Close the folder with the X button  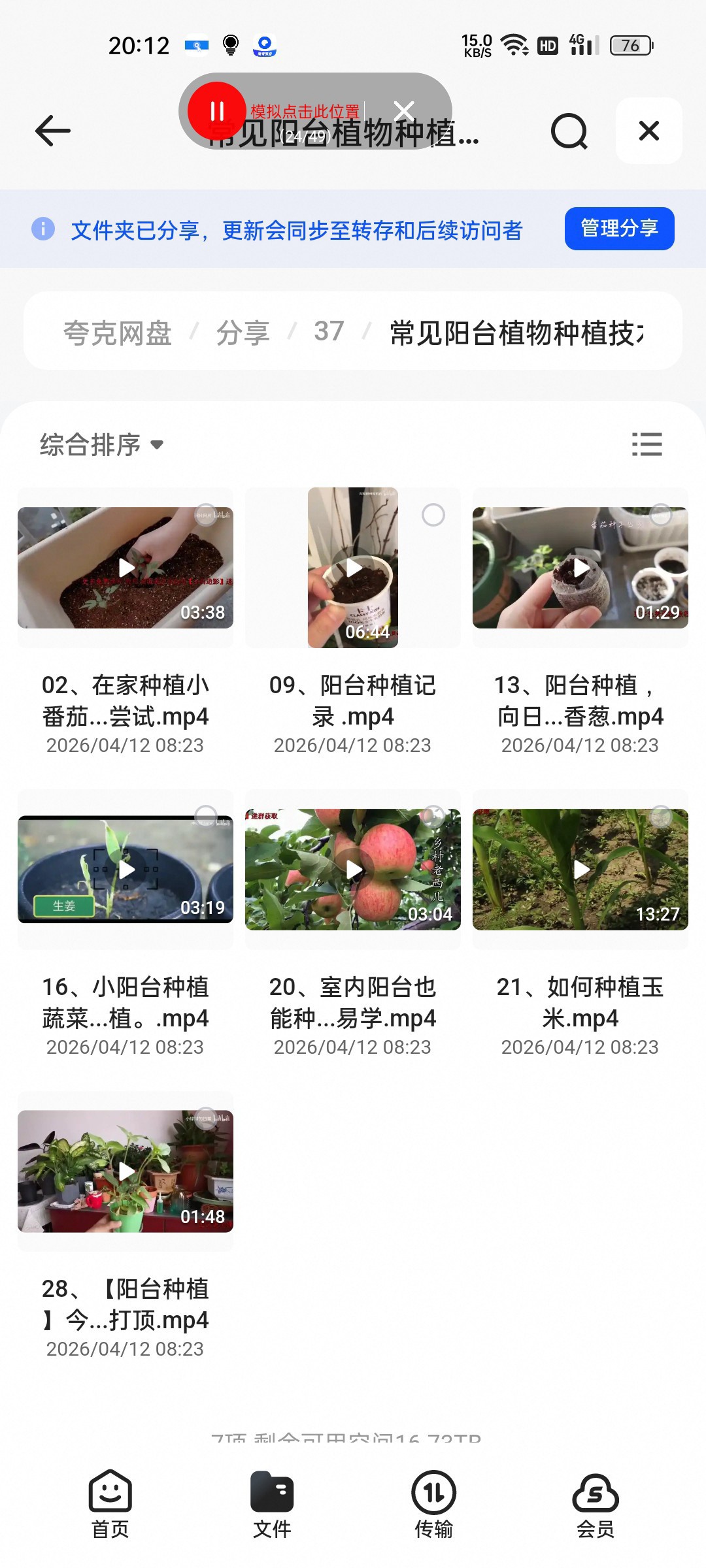tap(648, 131)
